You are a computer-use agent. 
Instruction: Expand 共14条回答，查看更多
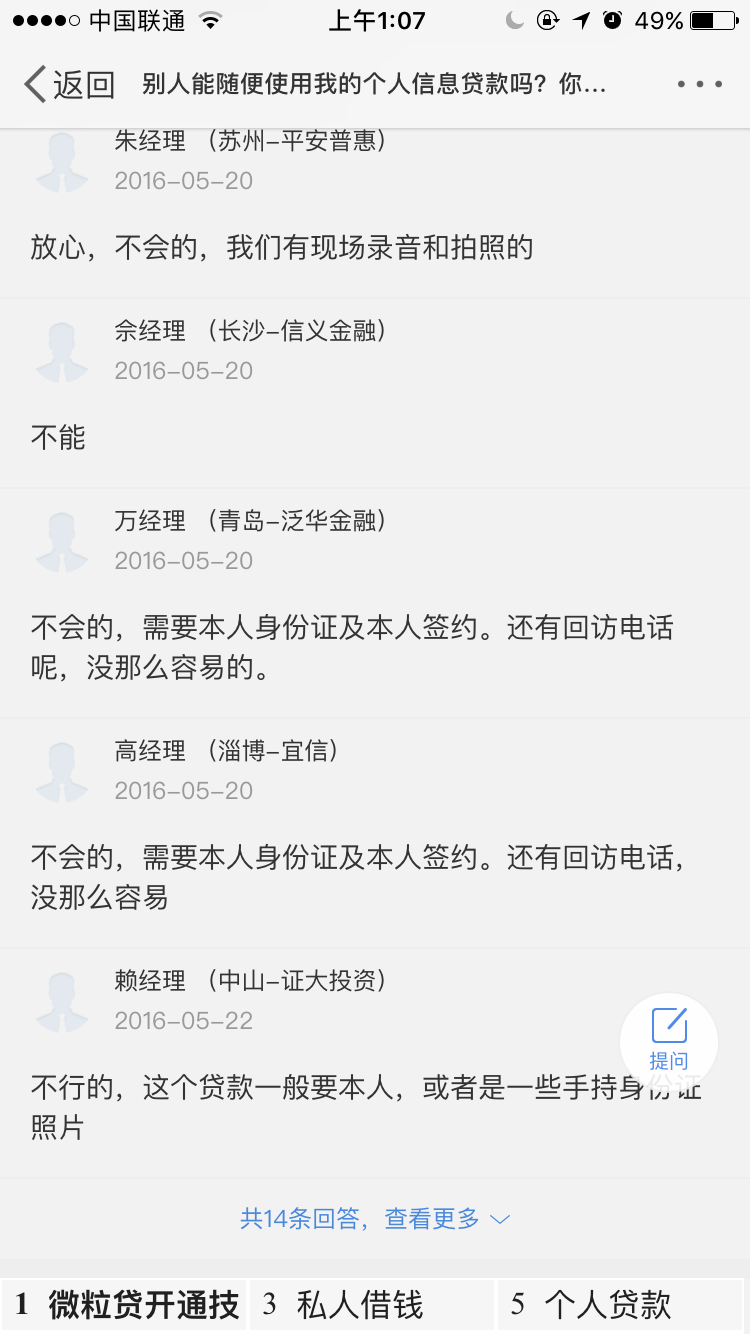coord(375,1218)
